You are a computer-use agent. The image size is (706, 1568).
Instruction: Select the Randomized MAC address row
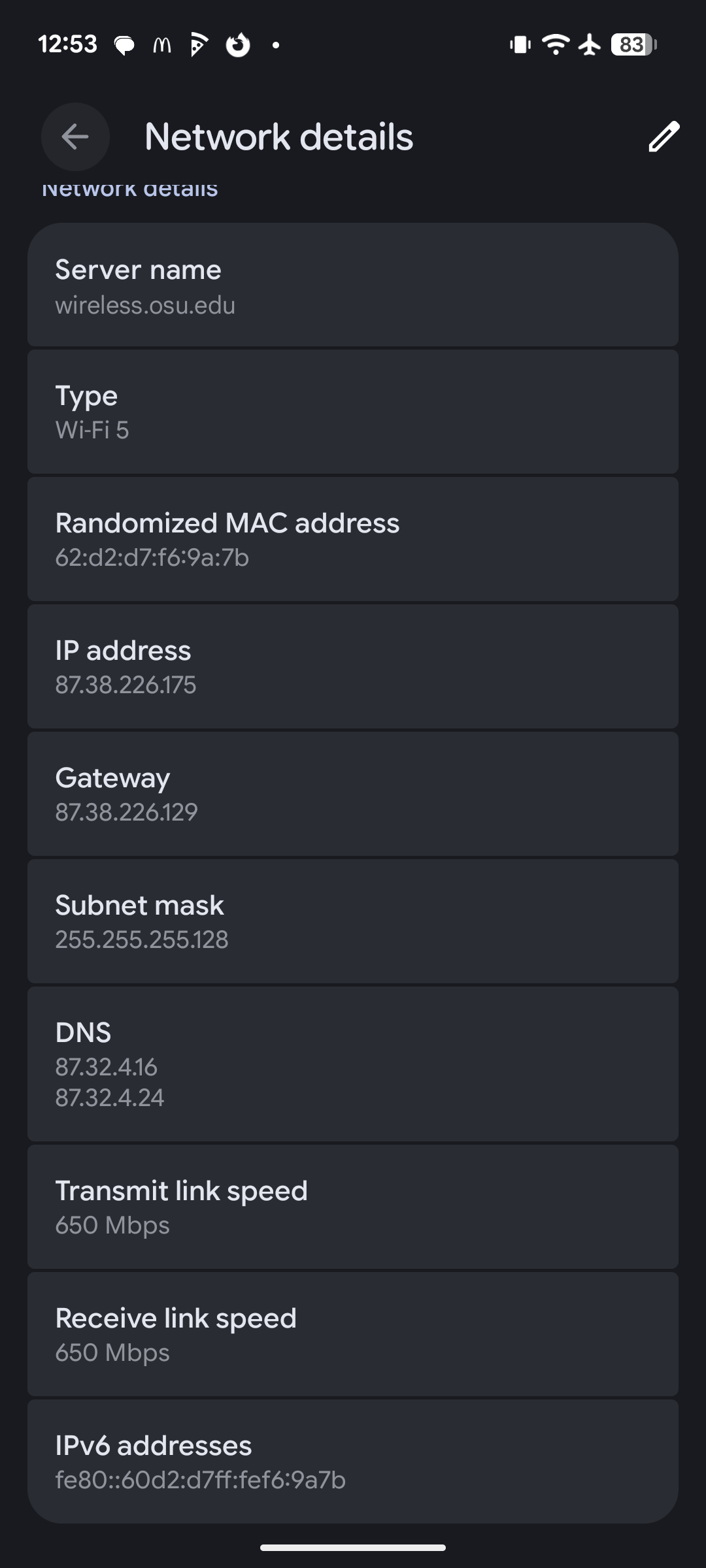(353, 539)
